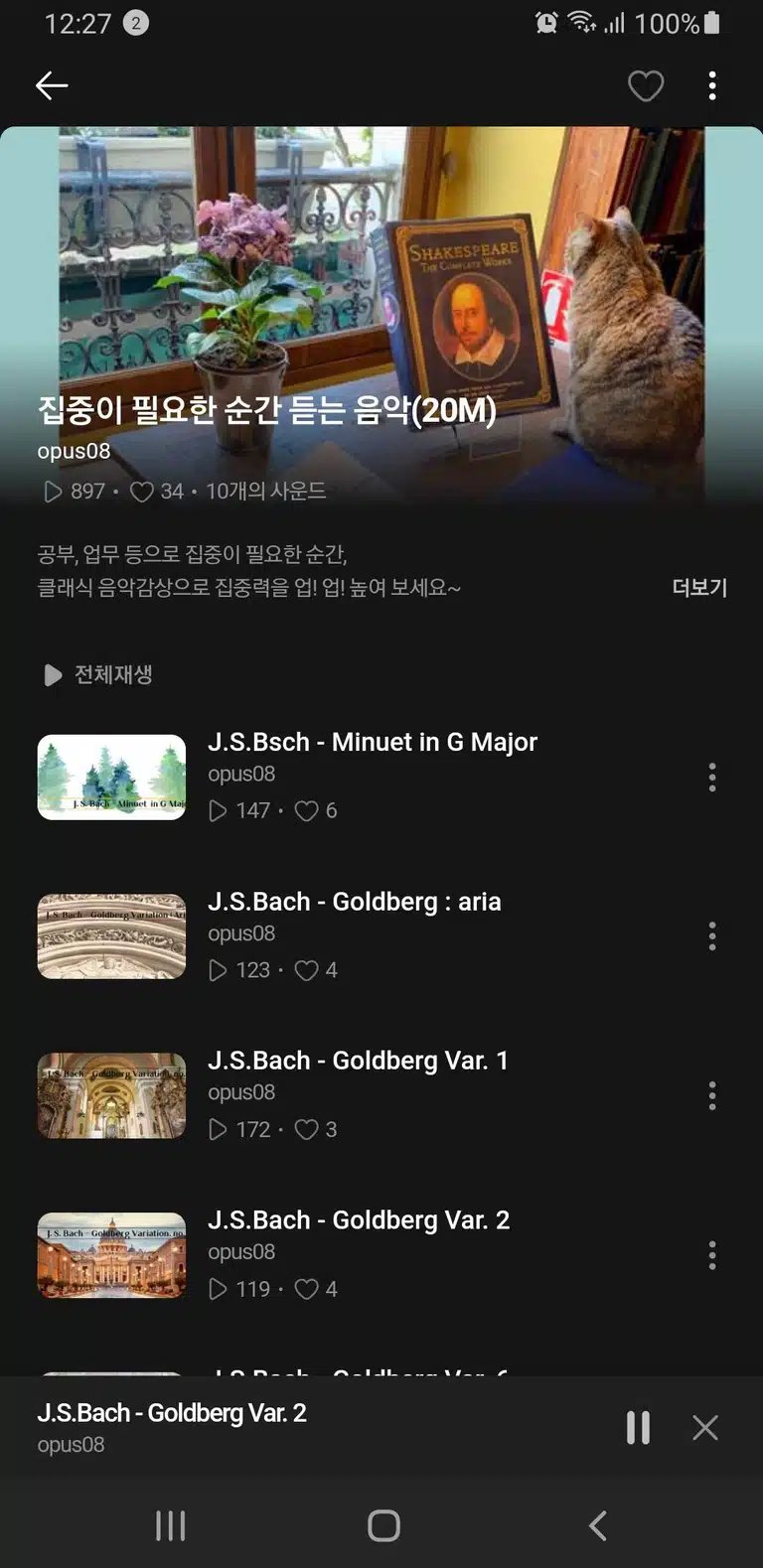The image size is (763, 1568).
Task: Go back using the top-left arrow
Action: coord(52,86)
